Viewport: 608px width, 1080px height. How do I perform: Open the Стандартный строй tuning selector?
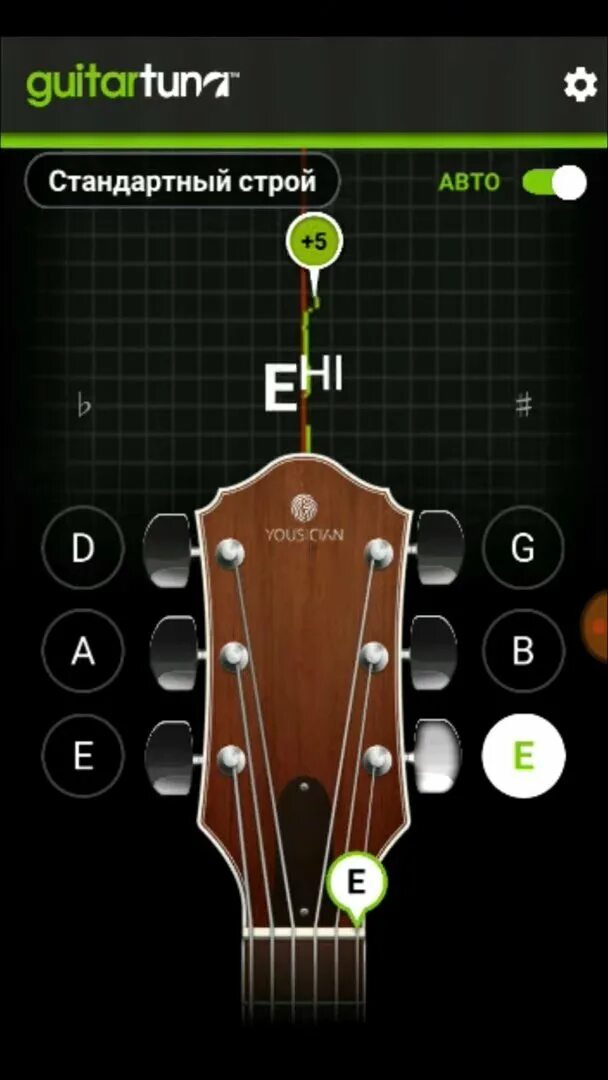pyautogui.click(x=182, y=182)
